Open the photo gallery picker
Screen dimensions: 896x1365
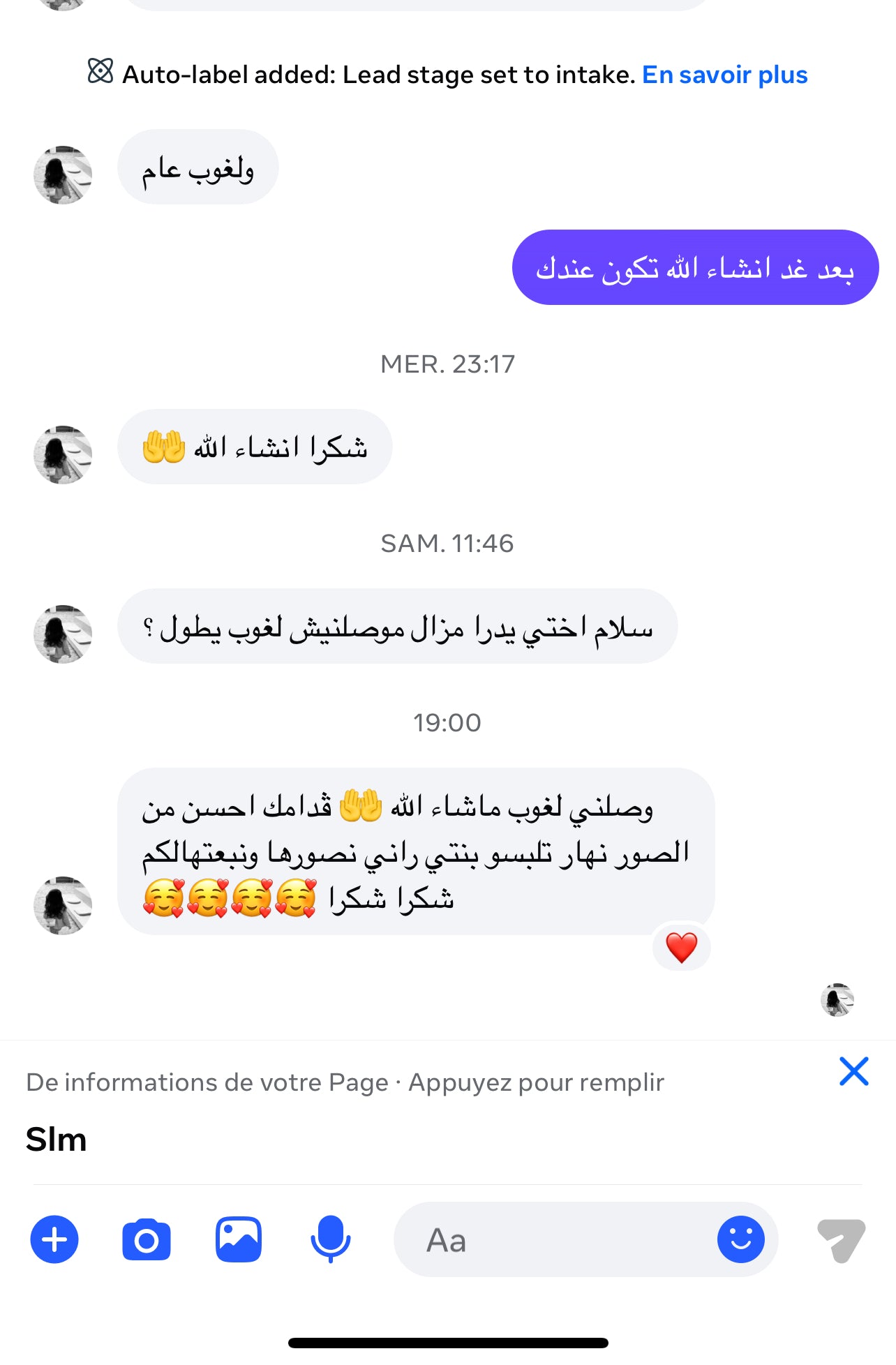[x=239, y=1240]
